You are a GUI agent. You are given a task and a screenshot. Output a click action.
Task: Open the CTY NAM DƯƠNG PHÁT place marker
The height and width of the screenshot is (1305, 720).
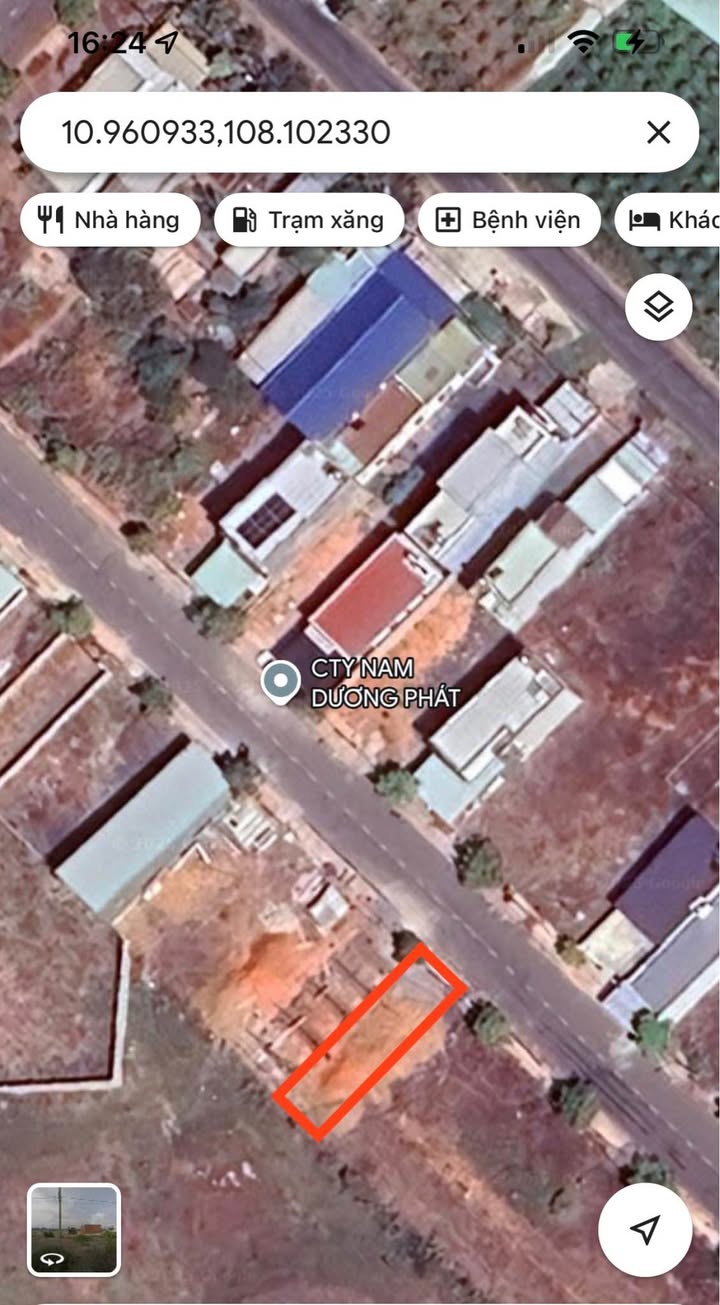281,682
